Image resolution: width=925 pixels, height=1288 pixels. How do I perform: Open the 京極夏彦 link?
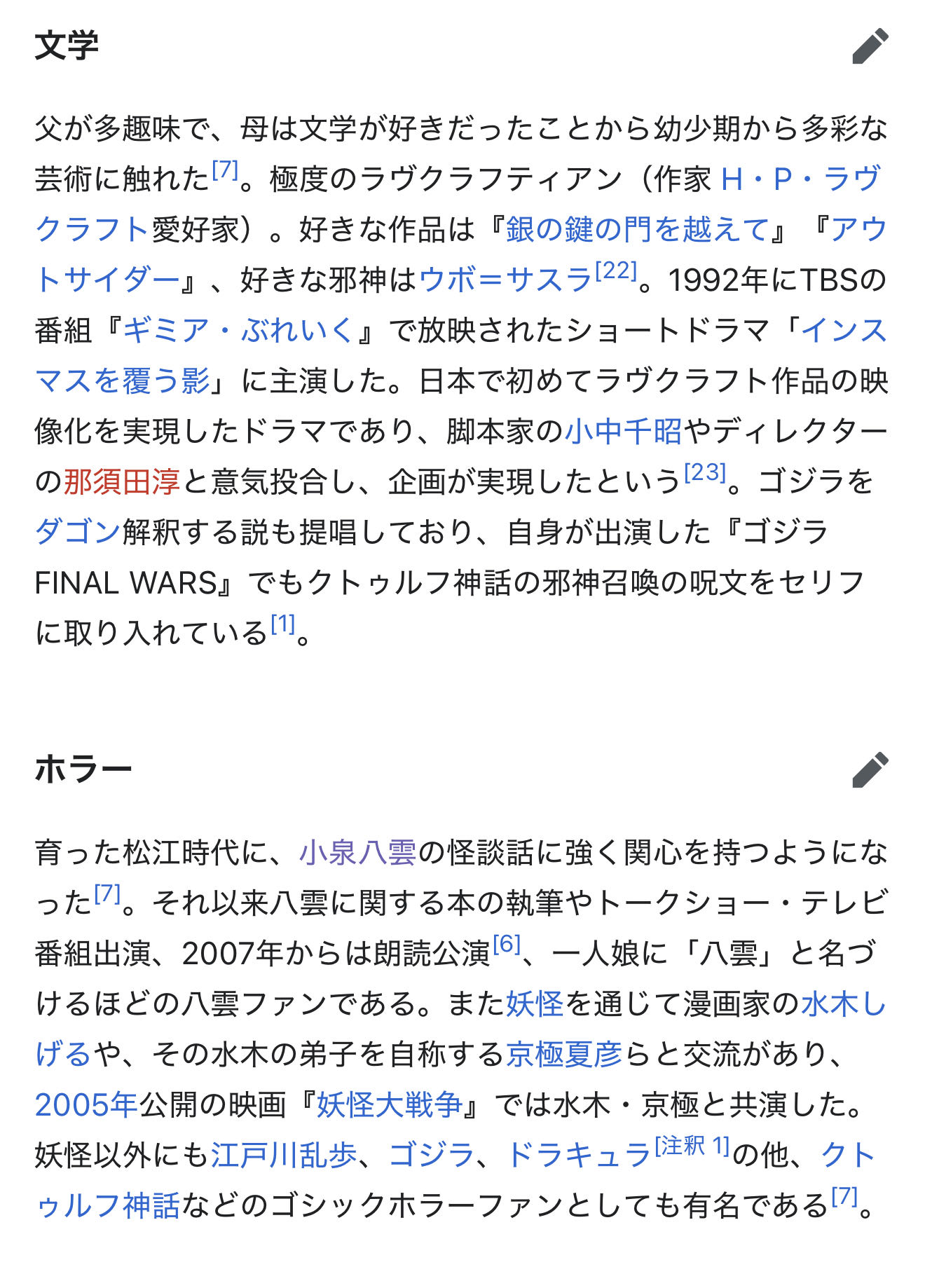564,1055
